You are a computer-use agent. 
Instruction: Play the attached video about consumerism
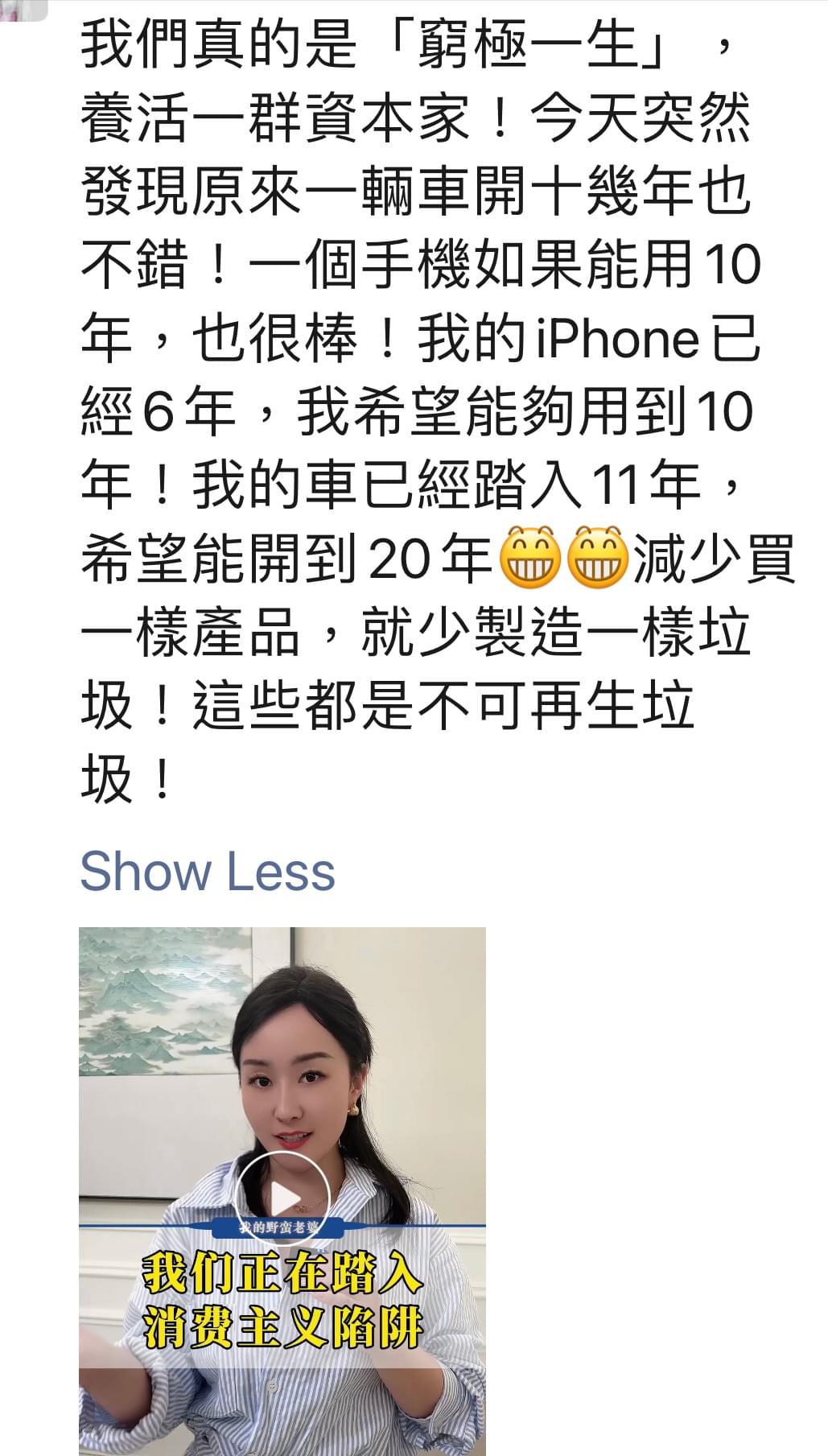282,1198
